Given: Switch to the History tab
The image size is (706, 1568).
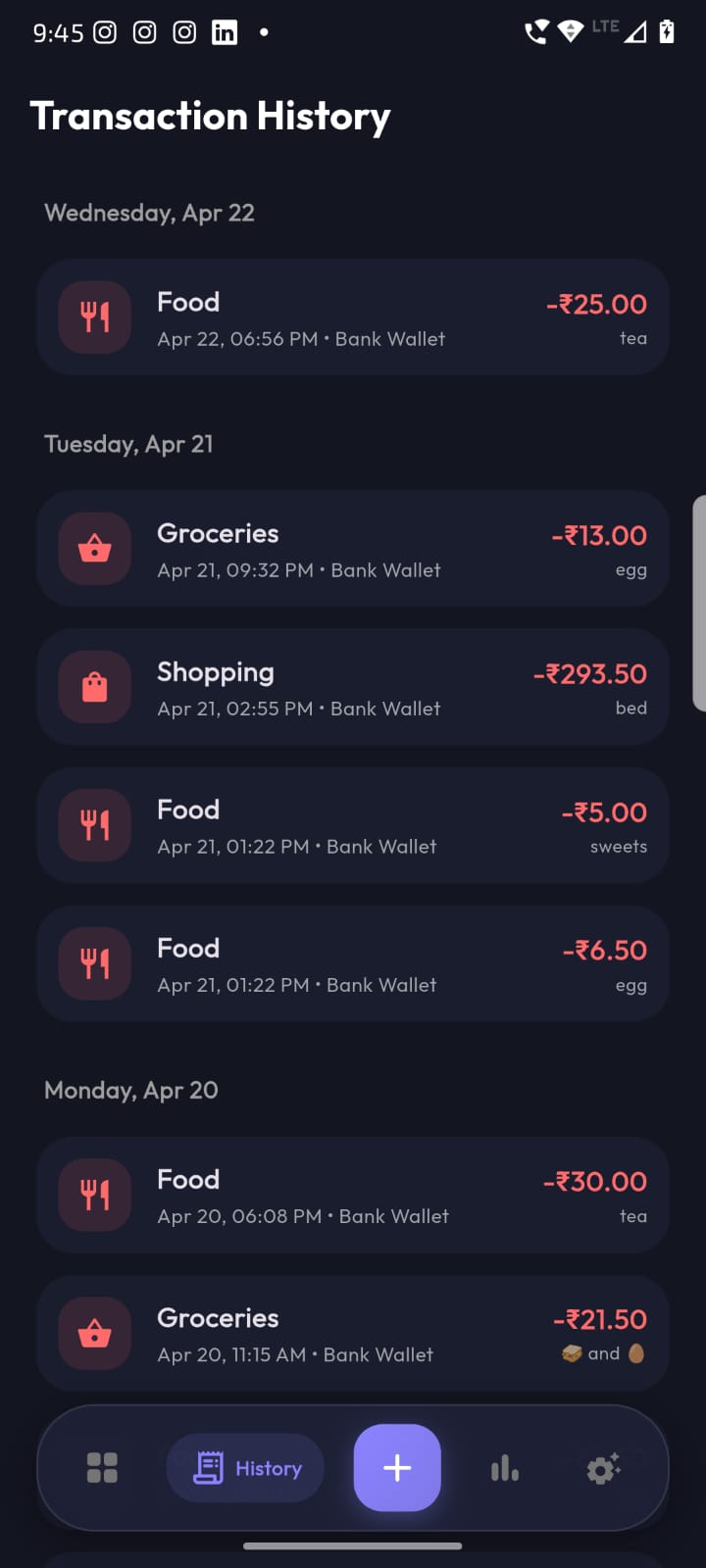Looking at the screenshot, I should click(x=244, y=1467).
